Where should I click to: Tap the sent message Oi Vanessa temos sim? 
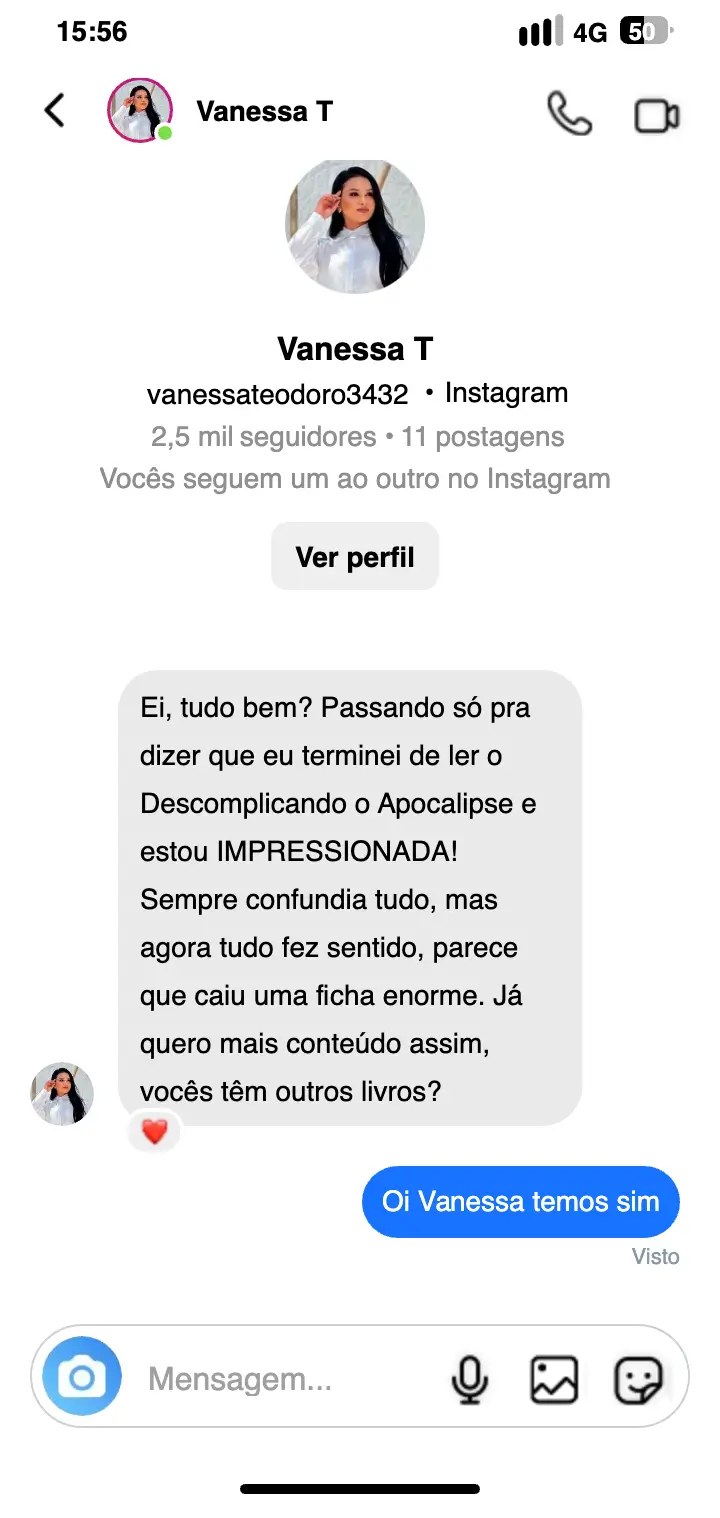click(520, 1201)
